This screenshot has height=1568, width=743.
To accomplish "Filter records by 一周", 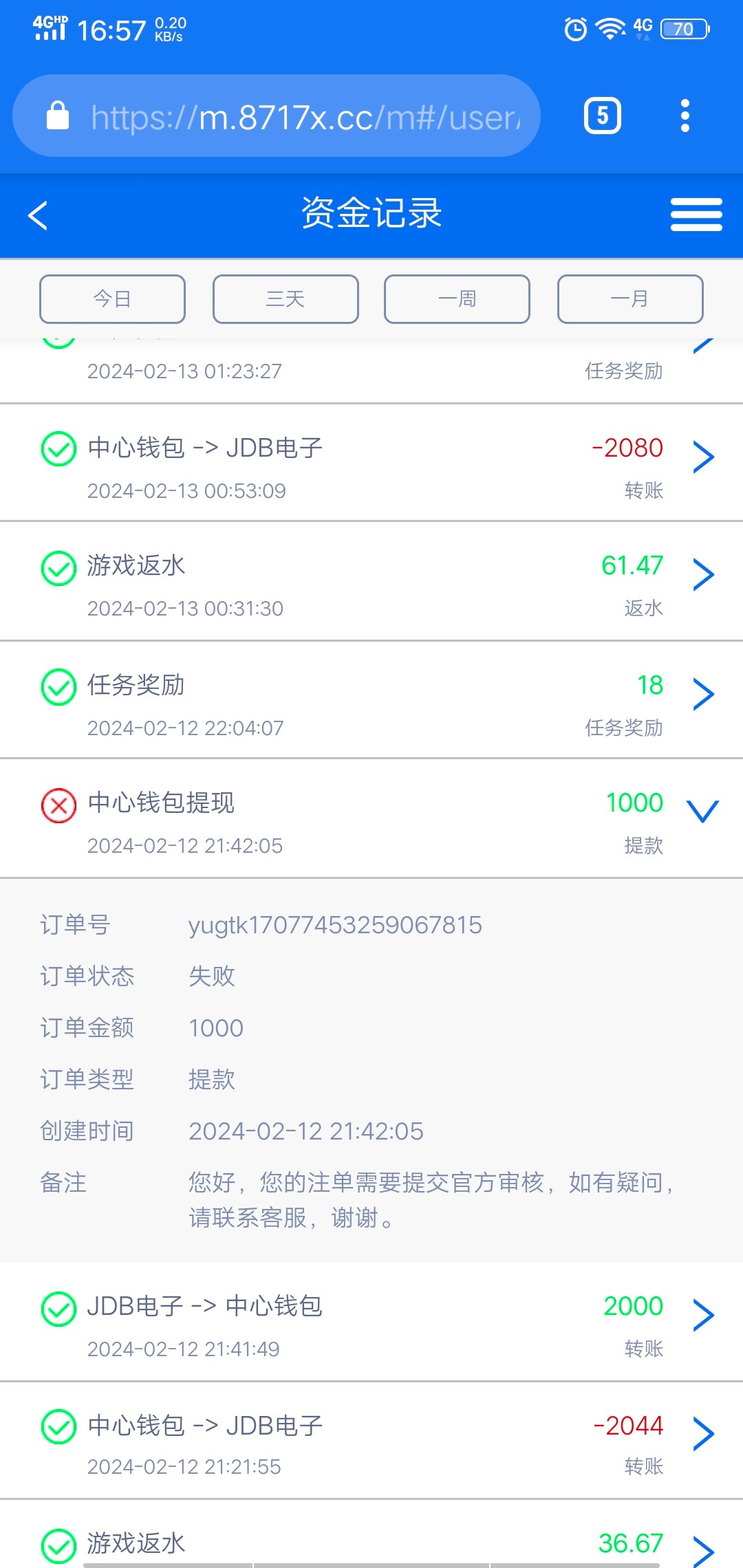I will coord(457,299).
